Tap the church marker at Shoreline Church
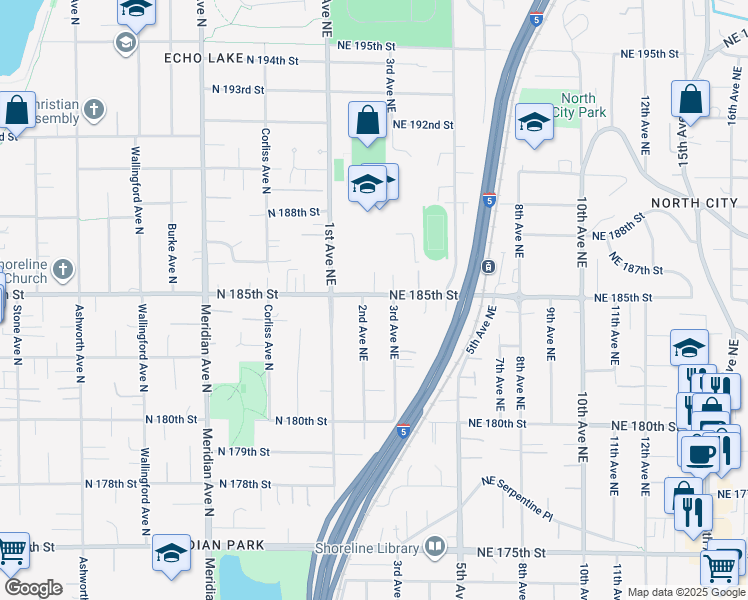Image resolution: width=748 pixels, height=600 pixels. [x=62, y=269]
